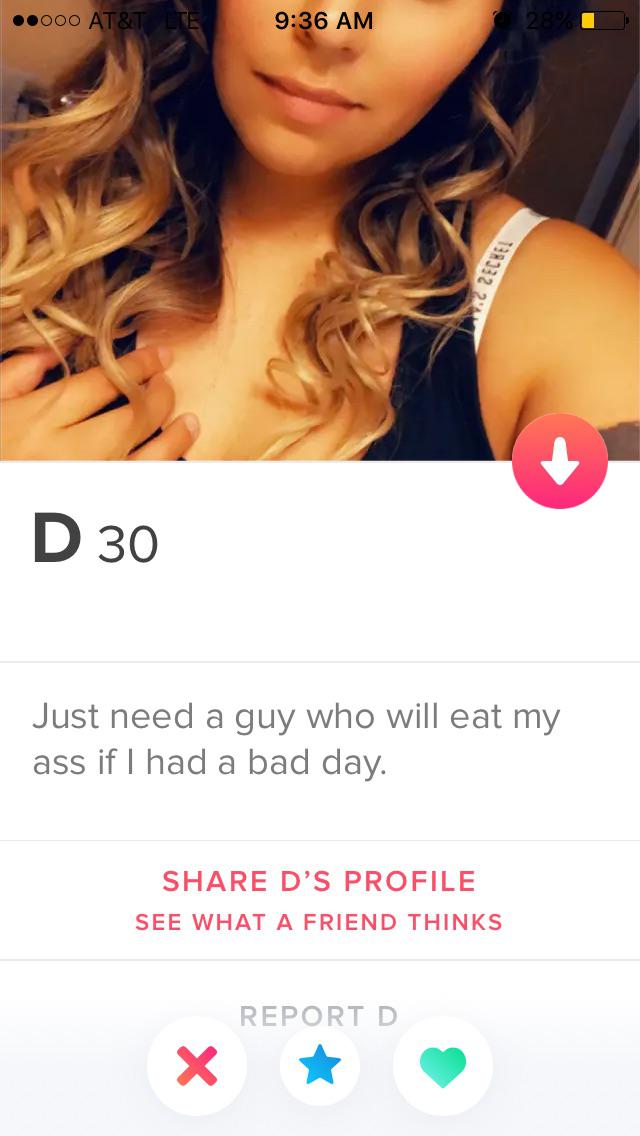
Task: Collapse the profile with the pink arrow button
Action: coord(559,461)
